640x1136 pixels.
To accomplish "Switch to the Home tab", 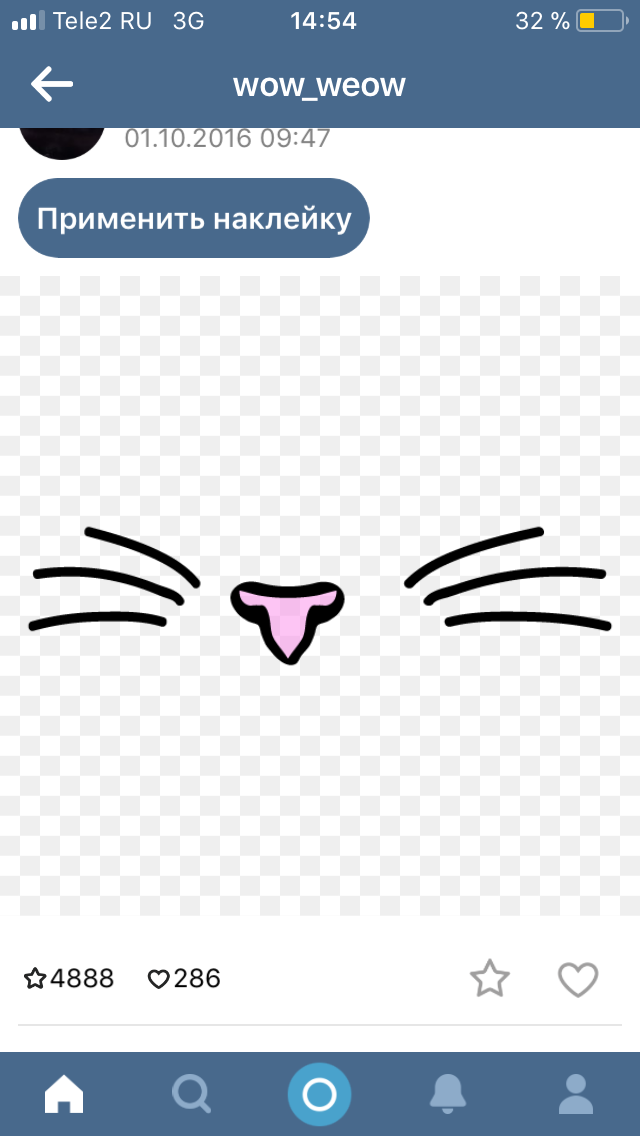I will [64, 1094].
